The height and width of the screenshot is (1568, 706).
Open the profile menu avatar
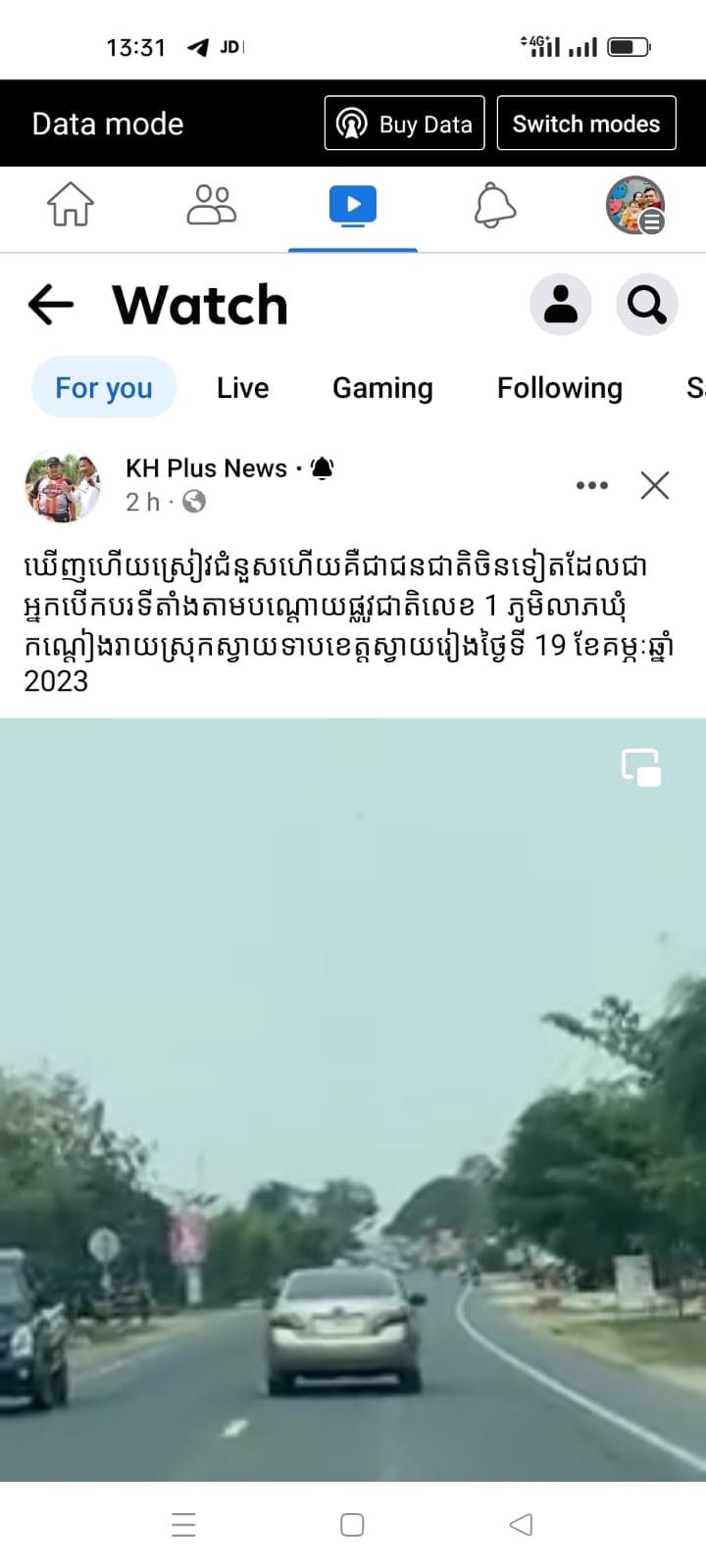(x=635, y=206)
